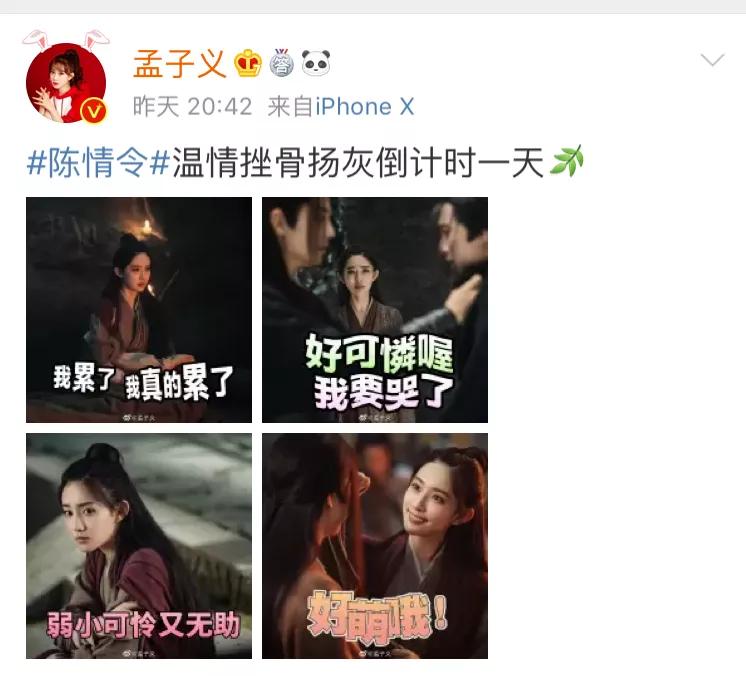View the image captioned 好萌哦
The image size is (746, 676).
375,546
